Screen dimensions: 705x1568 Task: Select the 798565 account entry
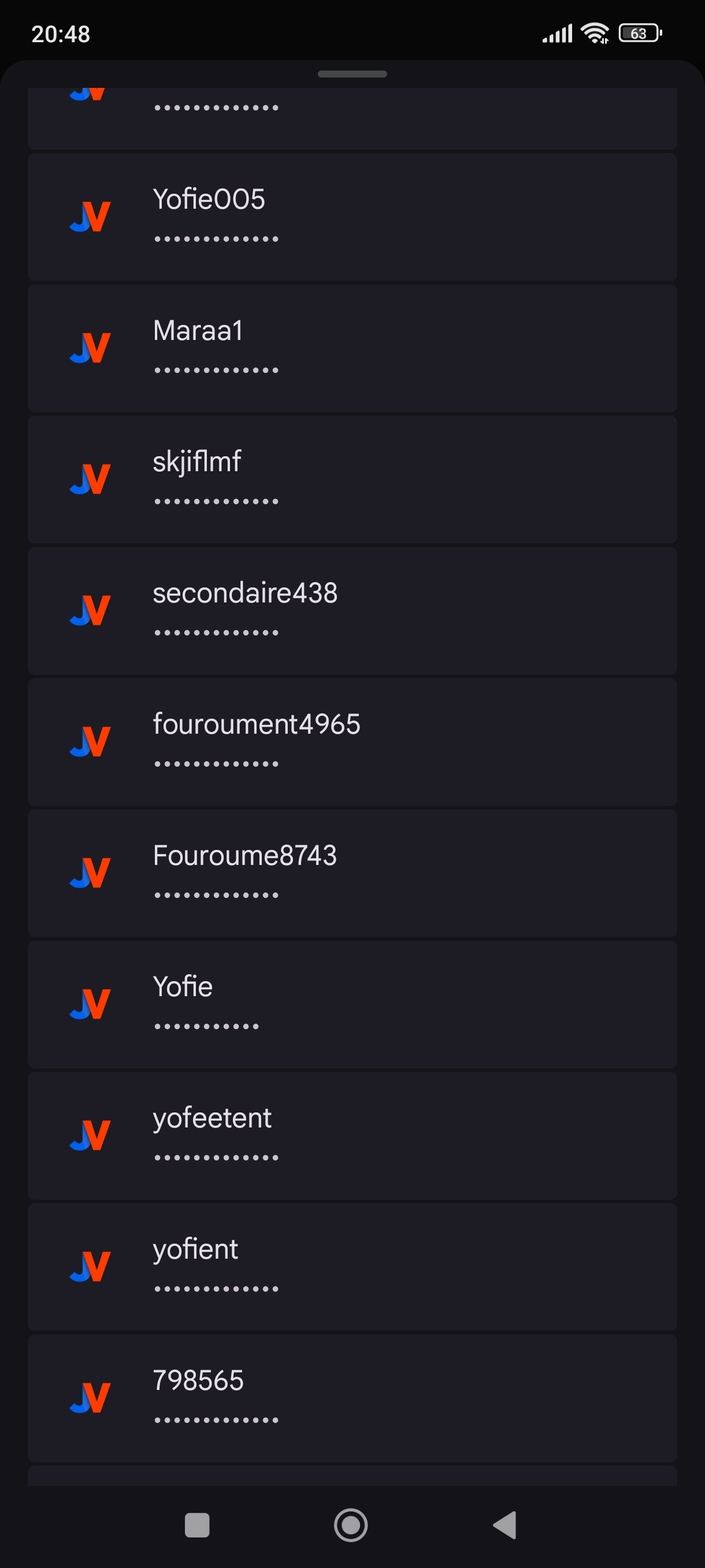click(x=352, y=1397)
